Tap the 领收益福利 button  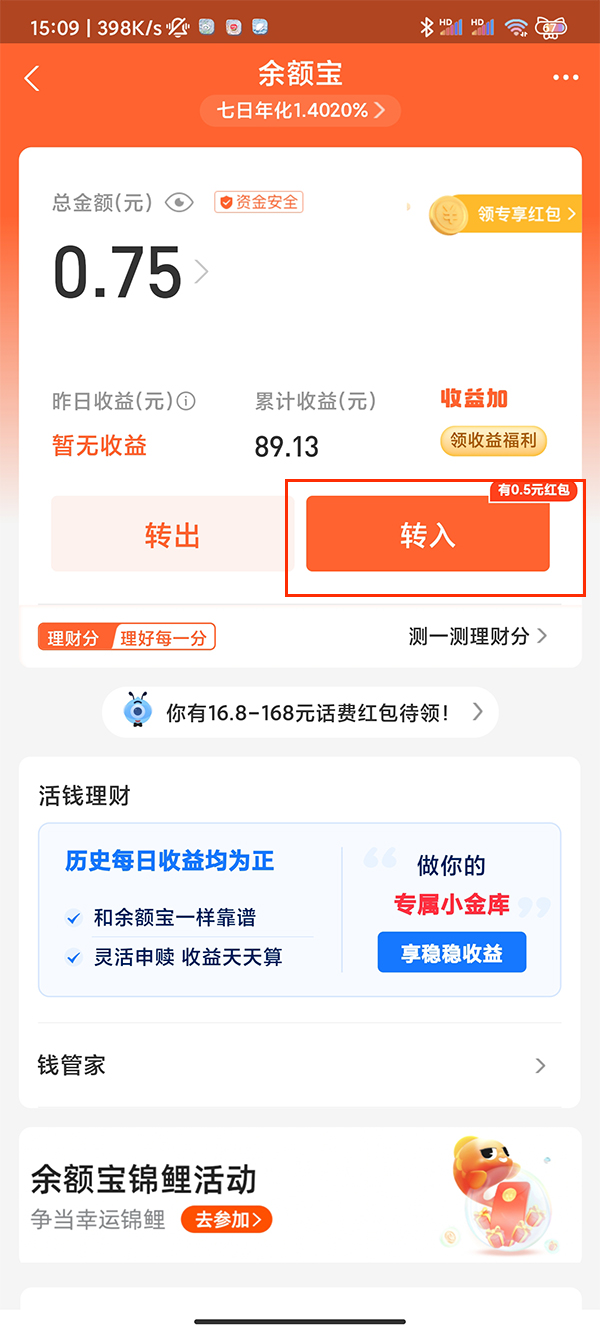pos(494,440)
